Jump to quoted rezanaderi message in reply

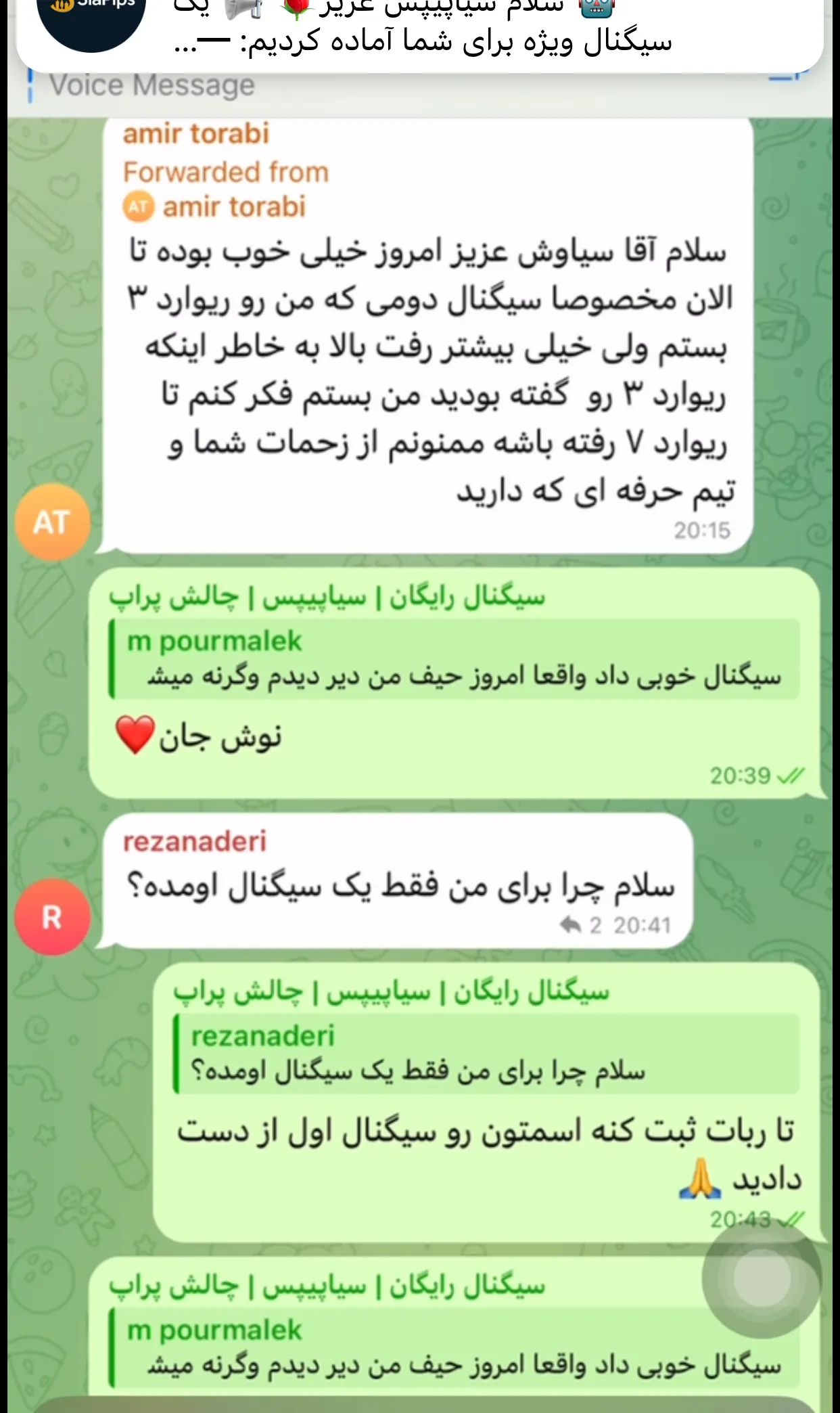click(x=486, y=1054)
